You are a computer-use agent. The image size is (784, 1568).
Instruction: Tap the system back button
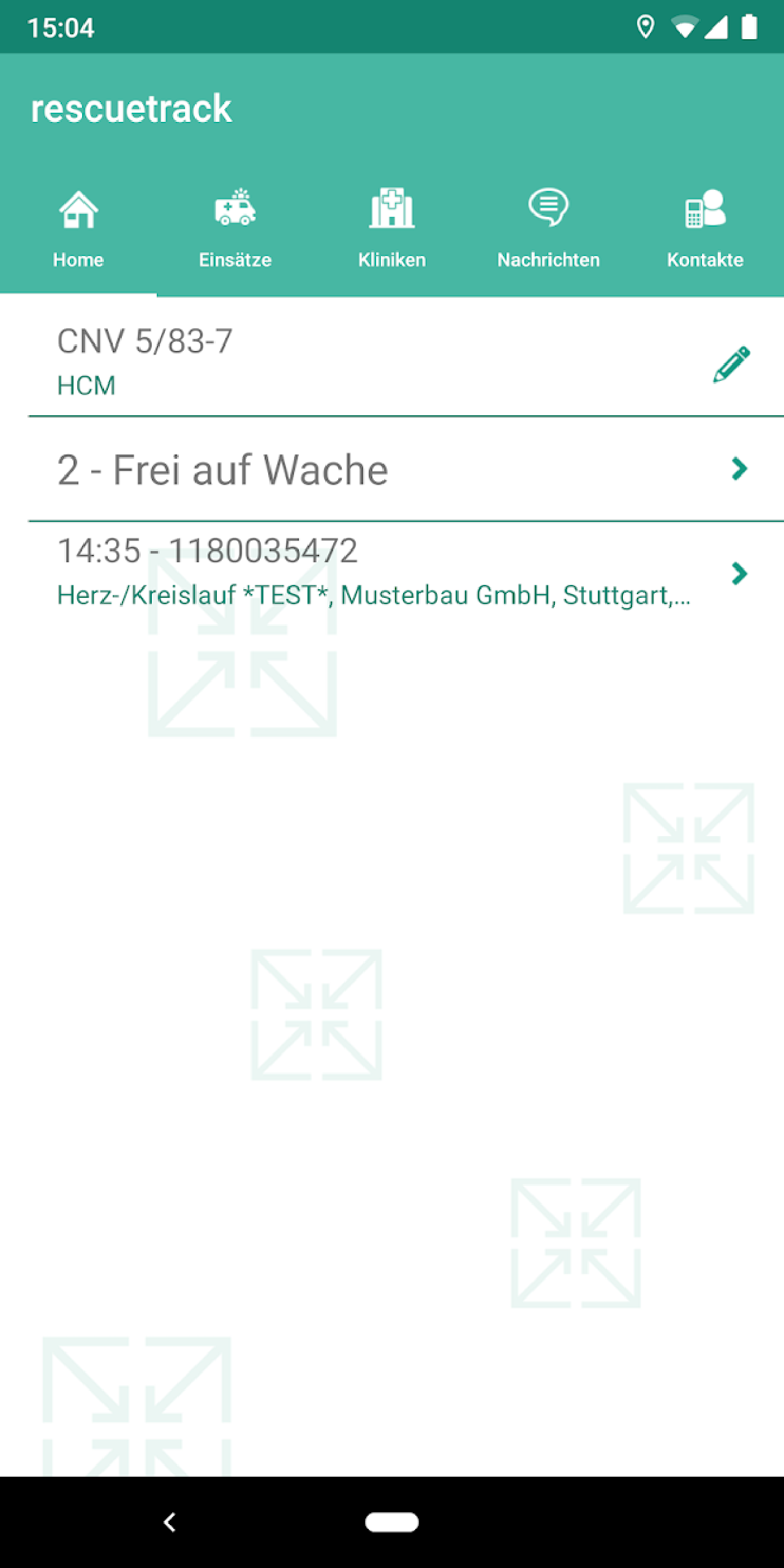[170, 1521]
